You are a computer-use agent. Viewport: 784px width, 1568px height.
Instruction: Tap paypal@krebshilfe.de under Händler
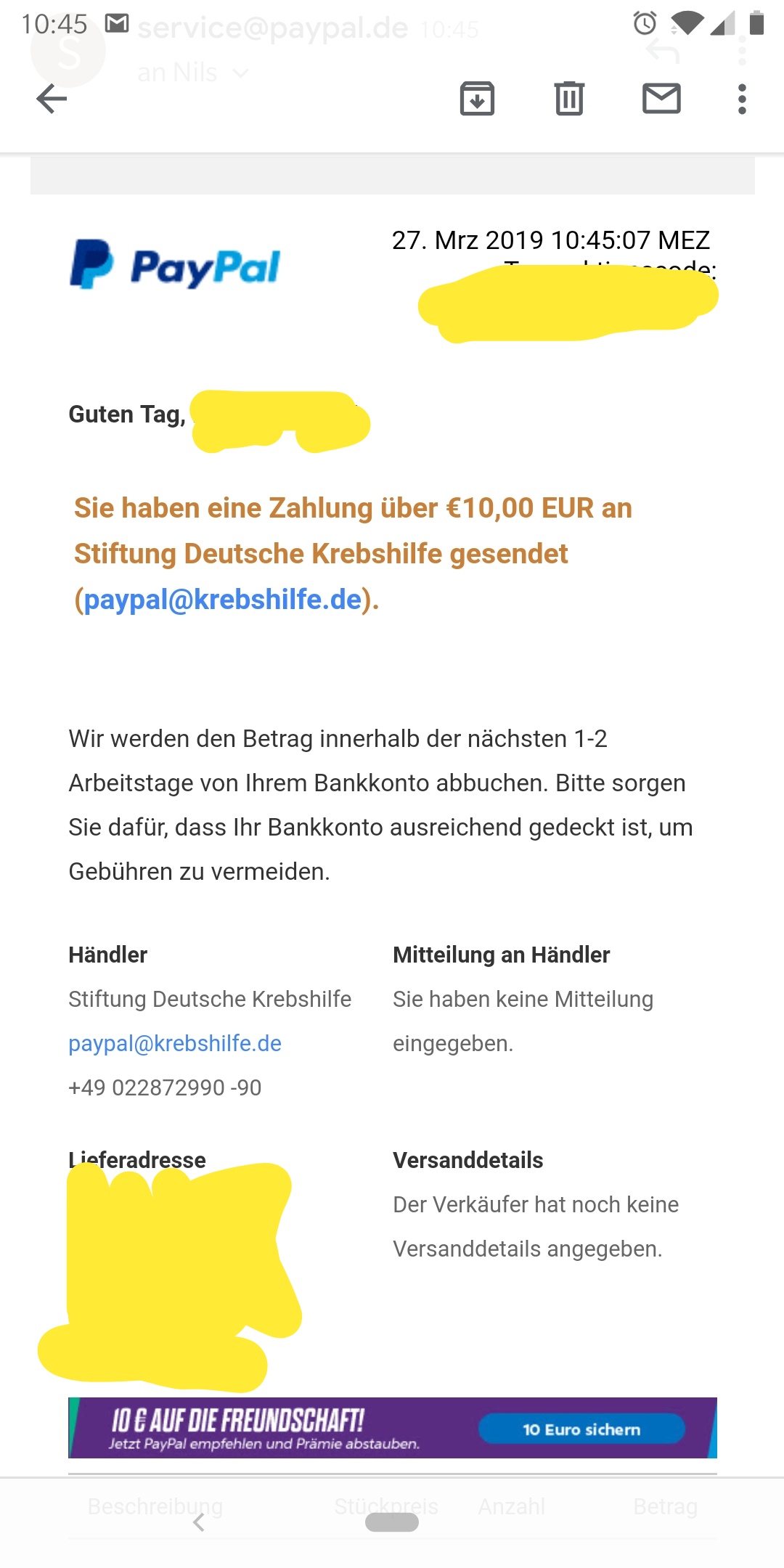coord(175,1043)
